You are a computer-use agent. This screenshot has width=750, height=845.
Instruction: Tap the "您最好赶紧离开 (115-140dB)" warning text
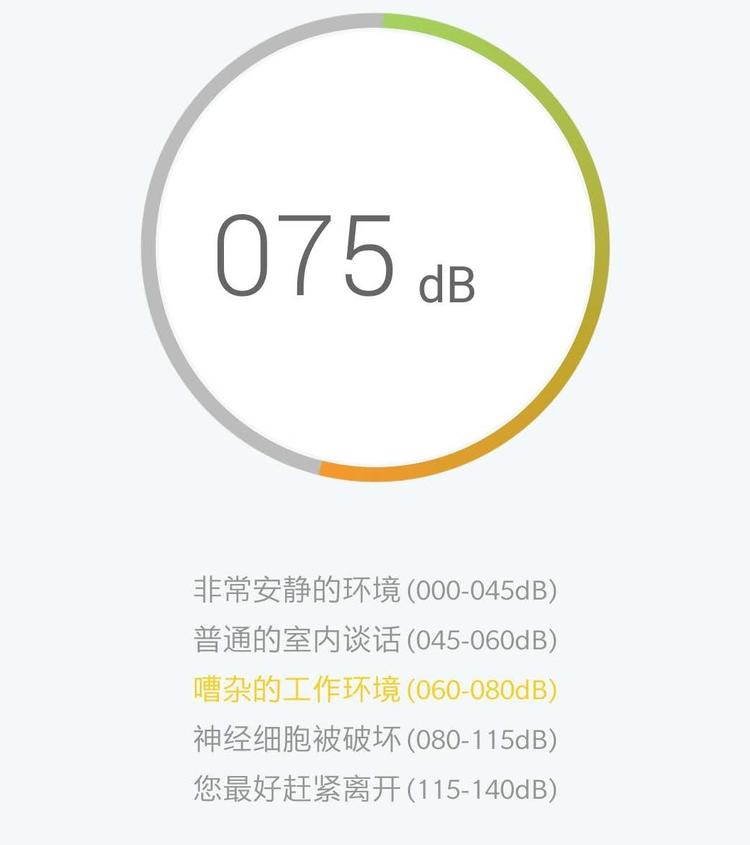pos(375,788)
